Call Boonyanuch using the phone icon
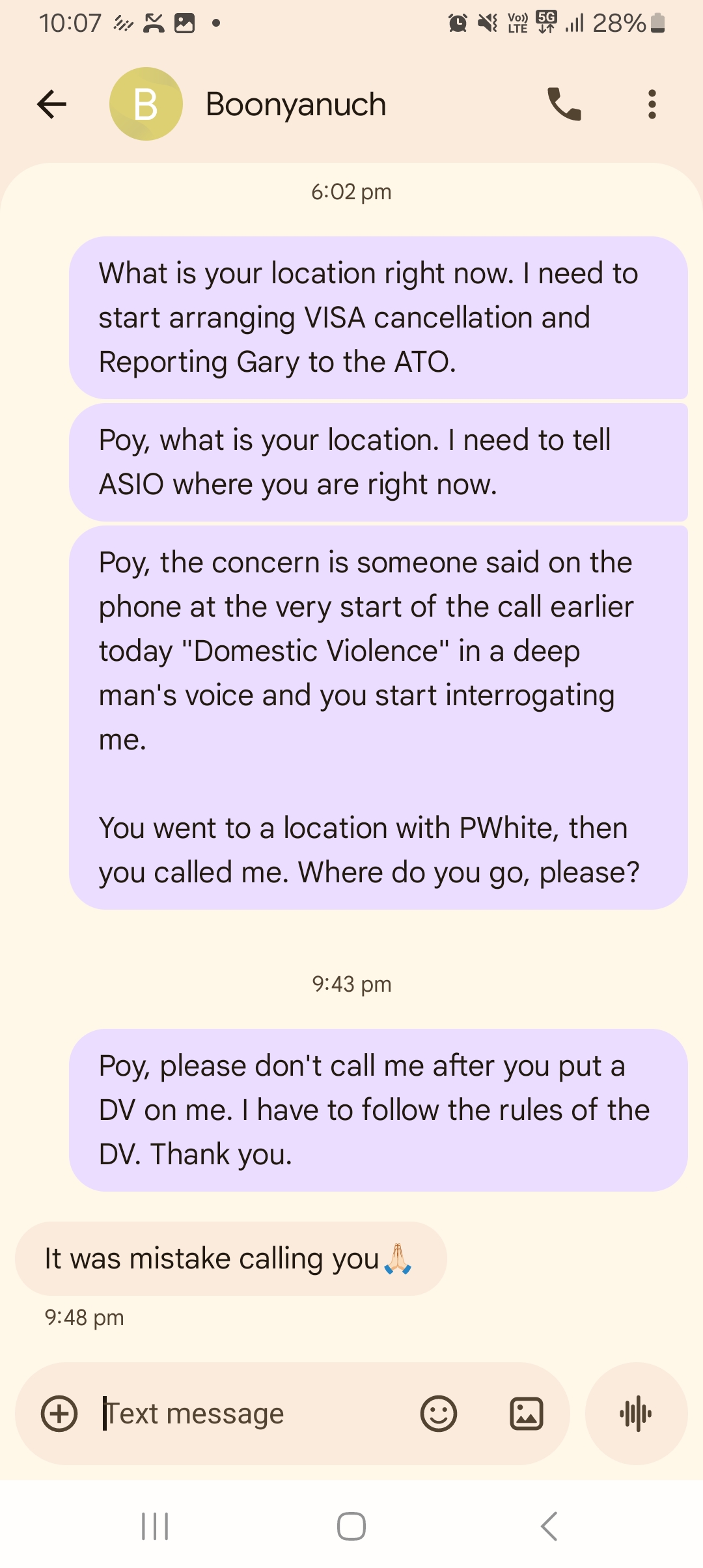 coord(564,104)
